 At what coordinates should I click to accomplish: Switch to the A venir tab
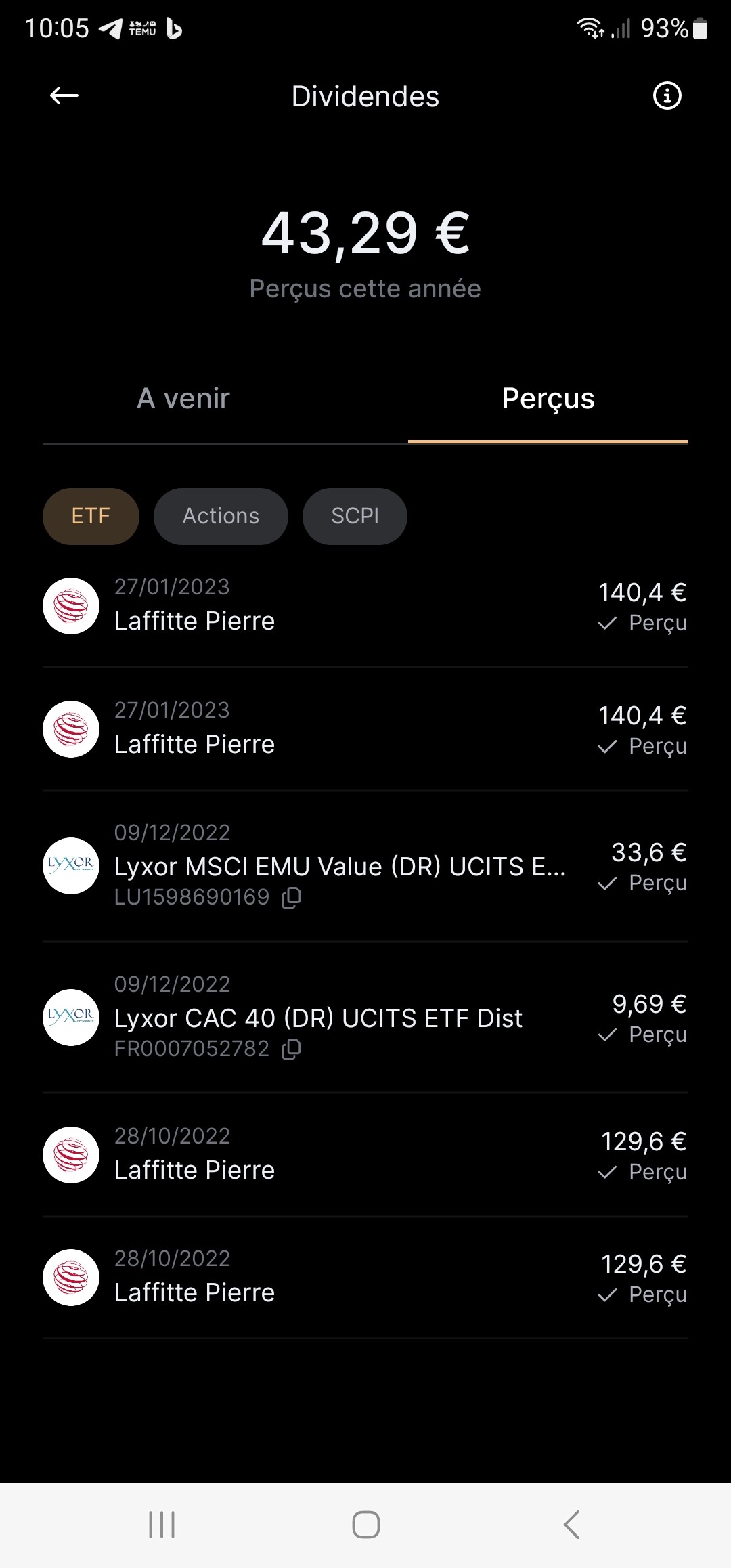[183, 398]
